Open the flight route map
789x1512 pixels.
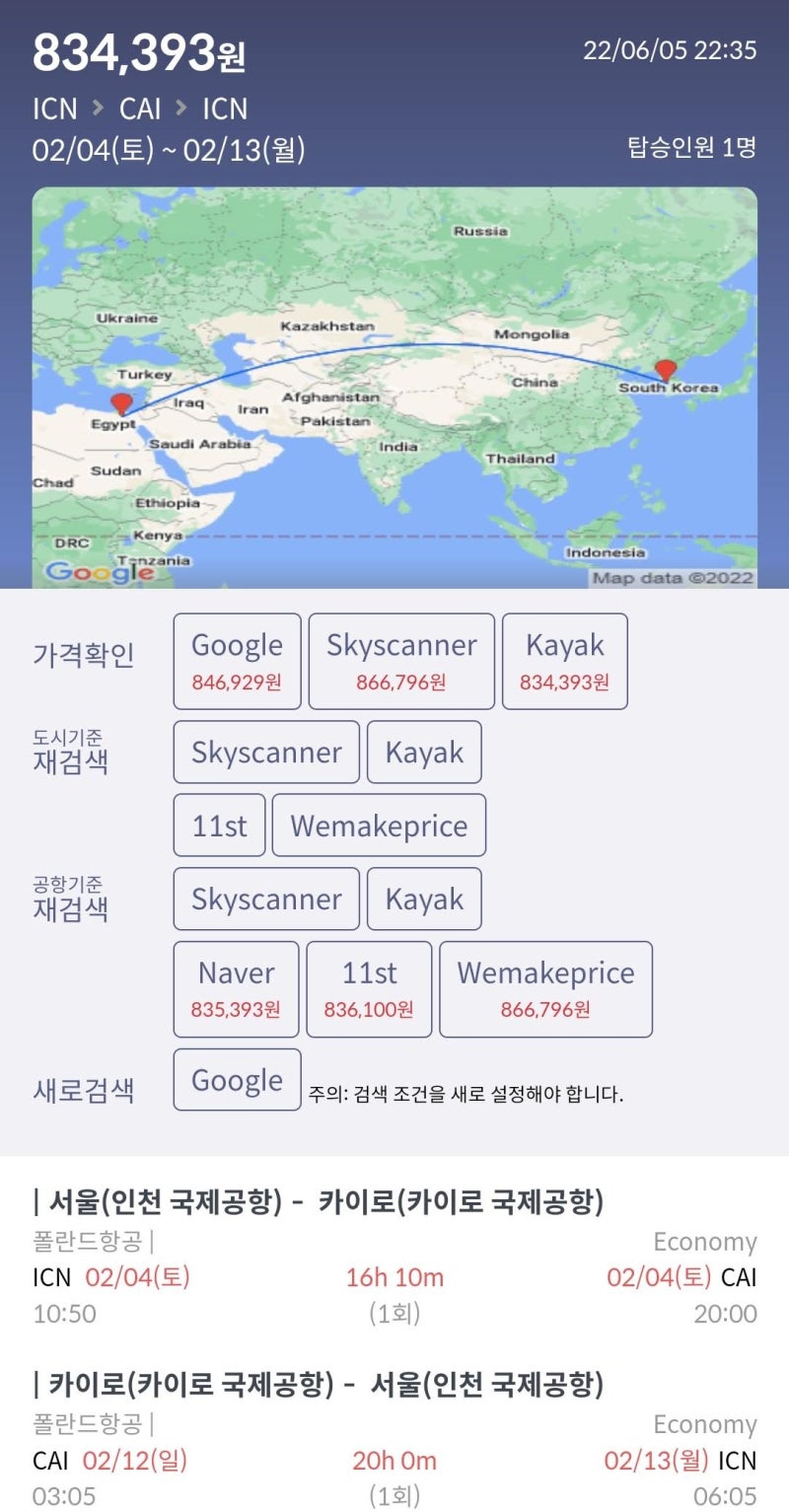(x=394, y=388)
